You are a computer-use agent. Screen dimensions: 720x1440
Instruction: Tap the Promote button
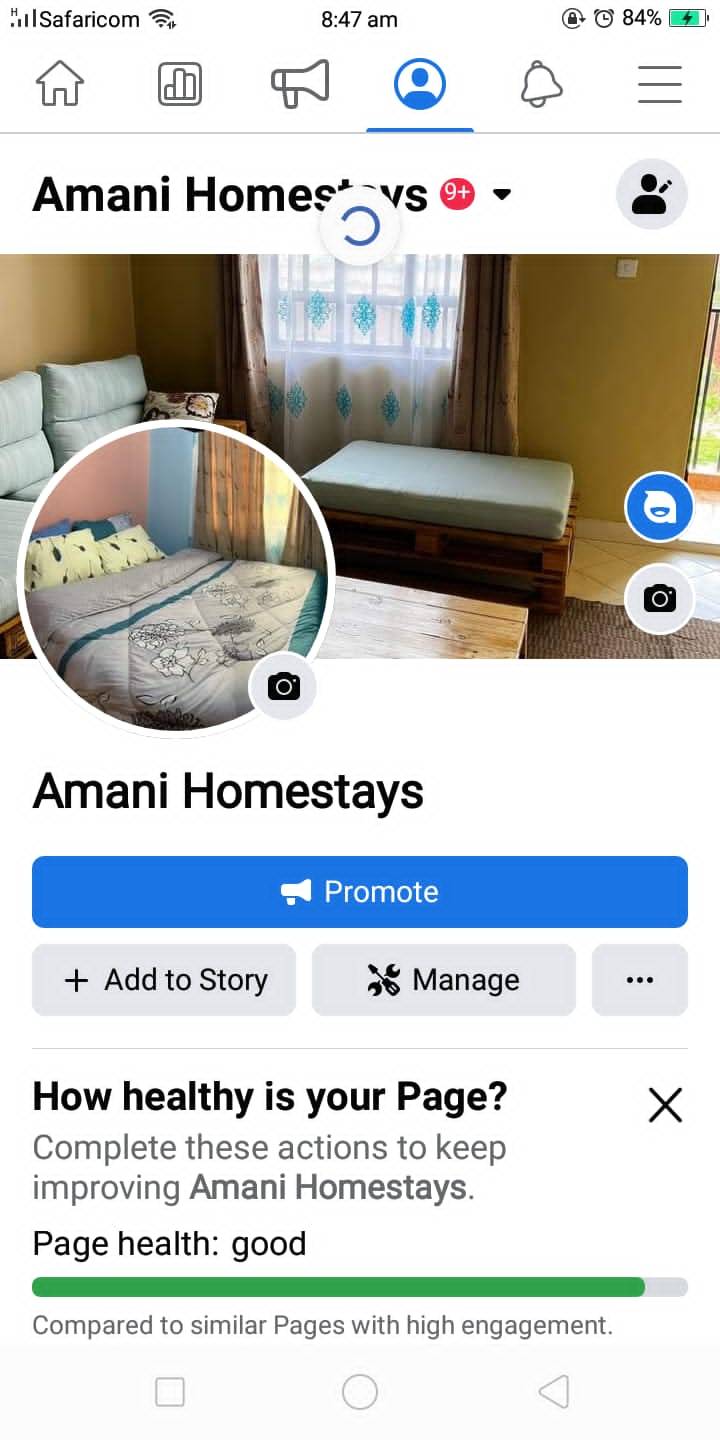360,892
